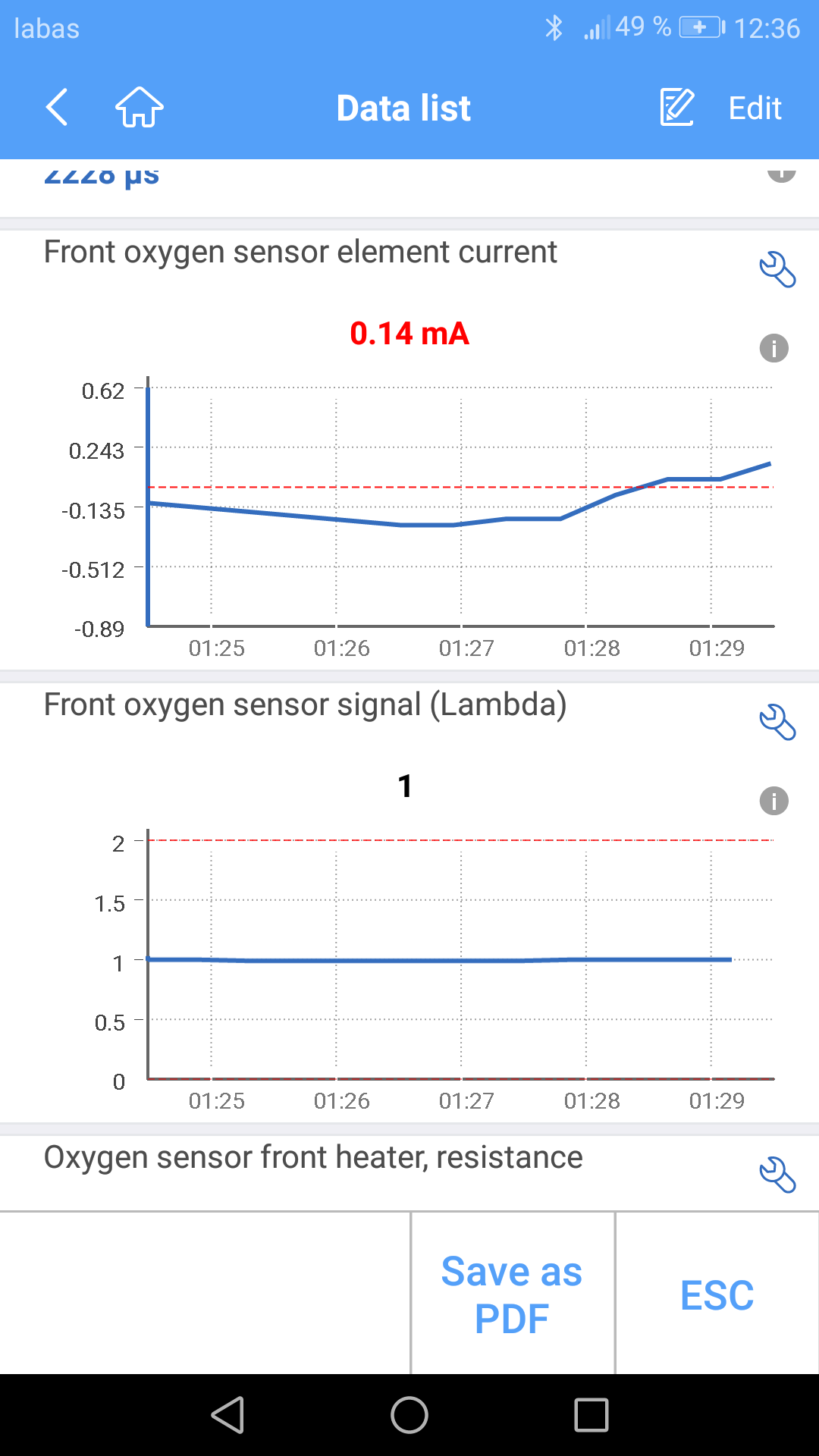The height and width of the screenshot is (1456, 819).
Task: Save the data as PDF
Action: click(x=512, y=1294)
